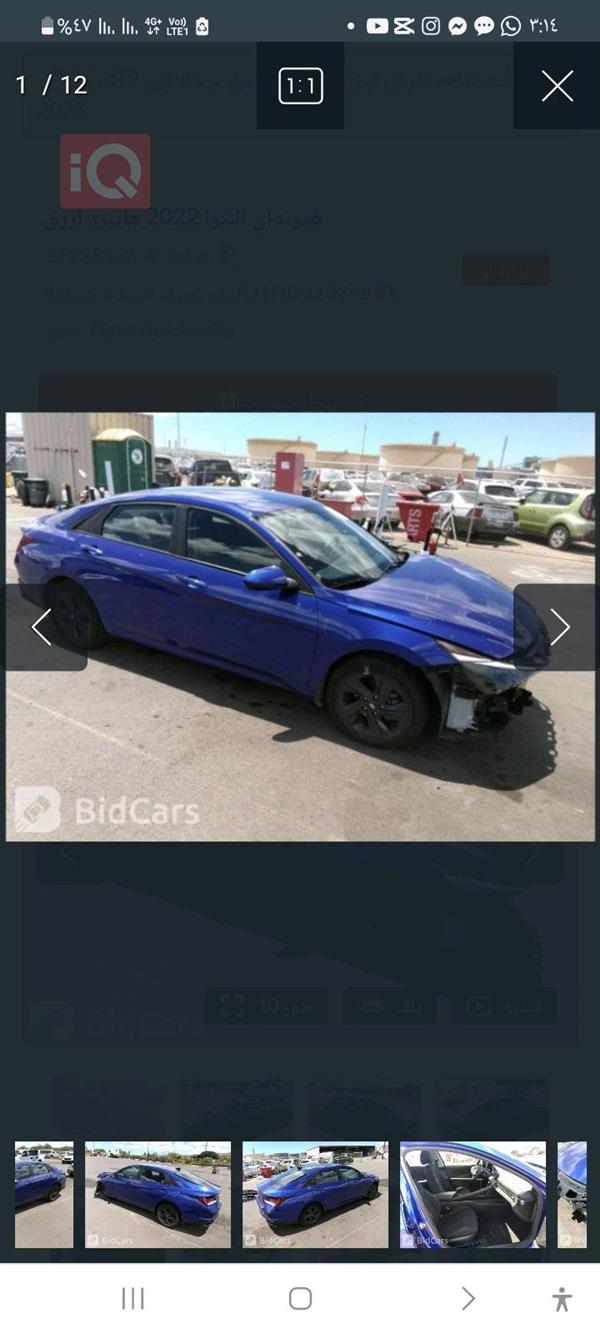Select the thumbnail showing the car's left rear
This screenshot has width=600, height=1333.
point(158,1195)
